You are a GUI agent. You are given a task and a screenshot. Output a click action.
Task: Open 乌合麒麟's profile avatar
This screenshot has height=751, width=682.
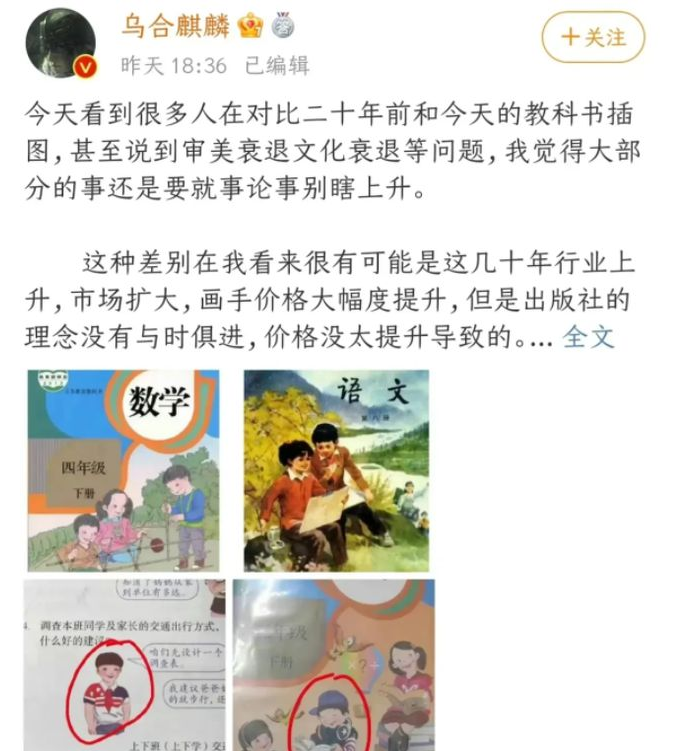62,43
